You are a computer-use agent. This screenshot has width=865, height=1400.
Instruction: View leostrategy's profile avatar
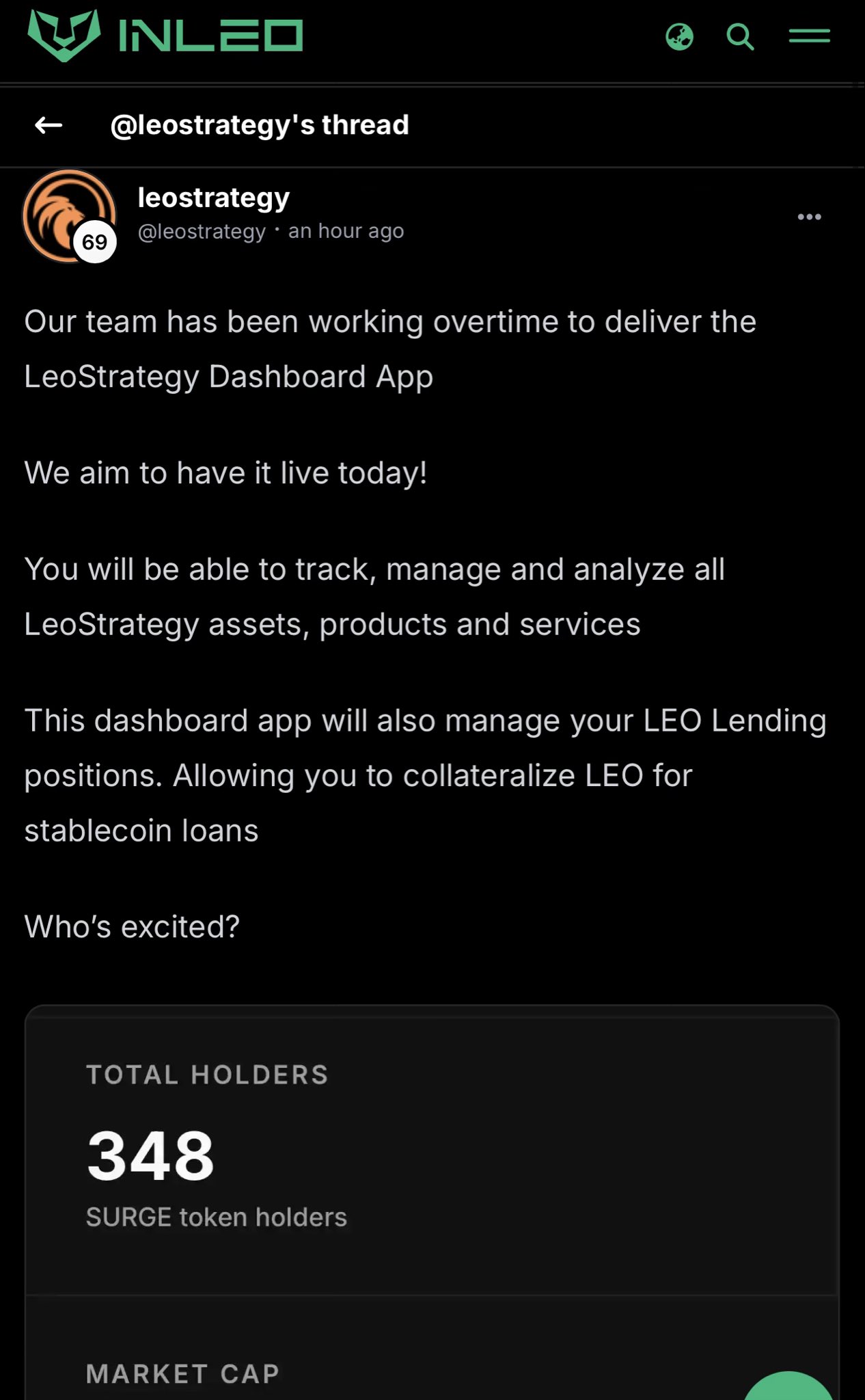(68, 216)
